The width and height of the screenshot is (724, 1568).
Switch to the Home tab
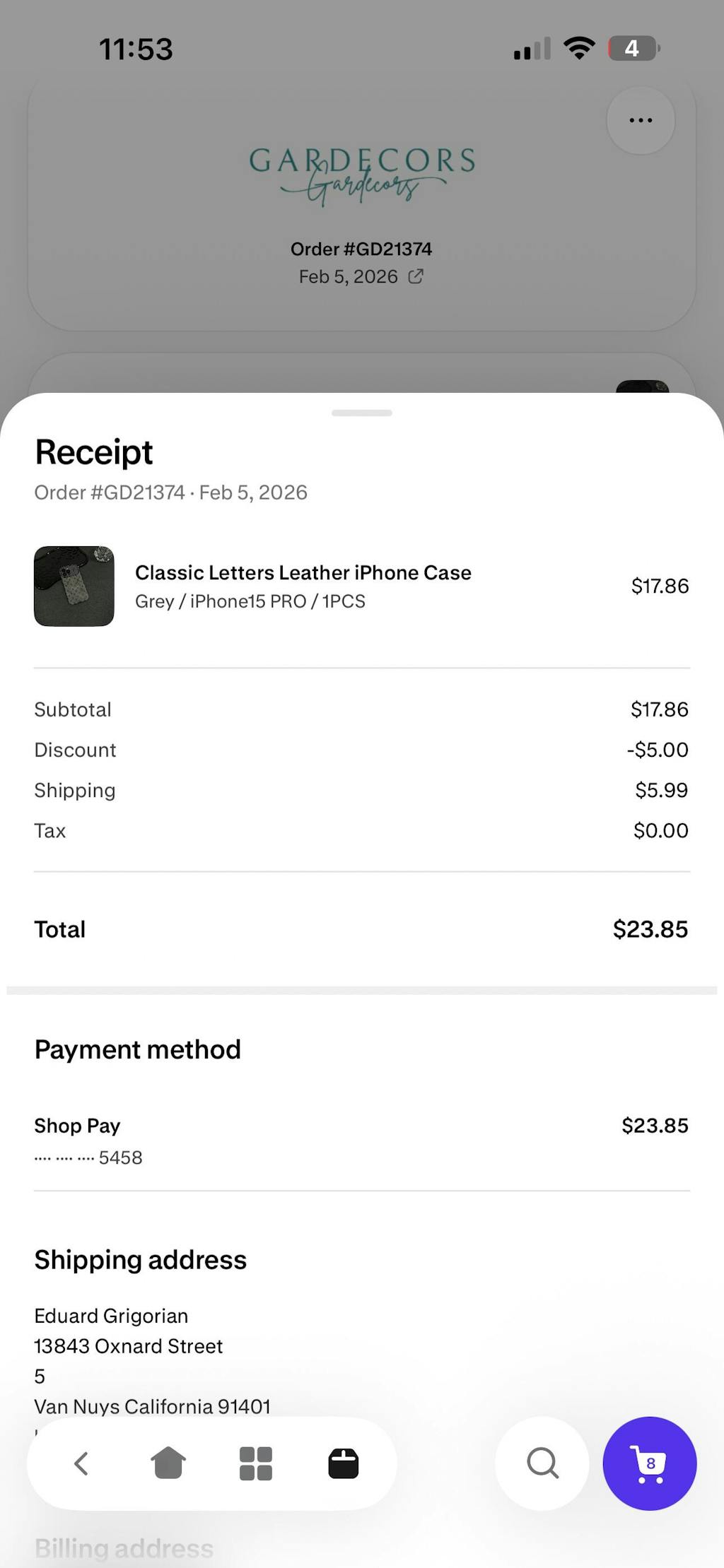point(168,1463)
